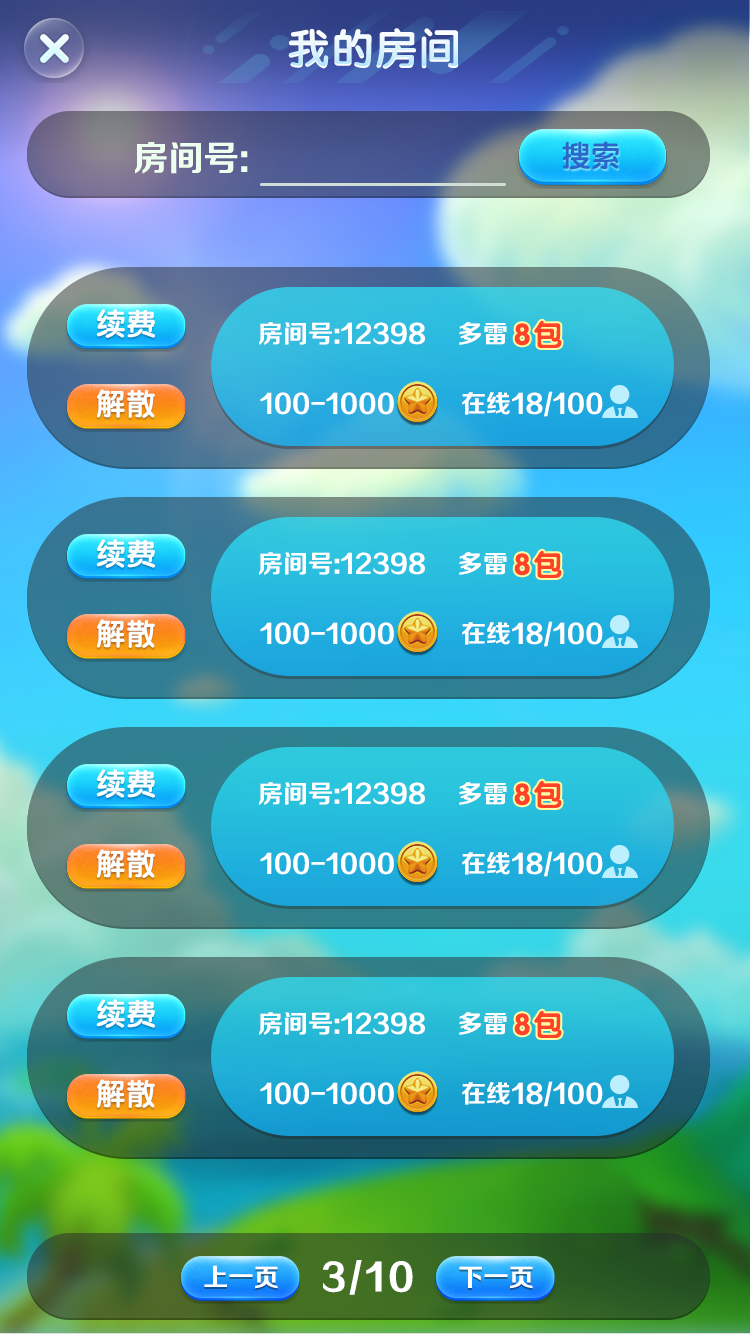The image size is (750, 1334).
Task: Tap the 房间号 input field
Action: pos(382,160)
